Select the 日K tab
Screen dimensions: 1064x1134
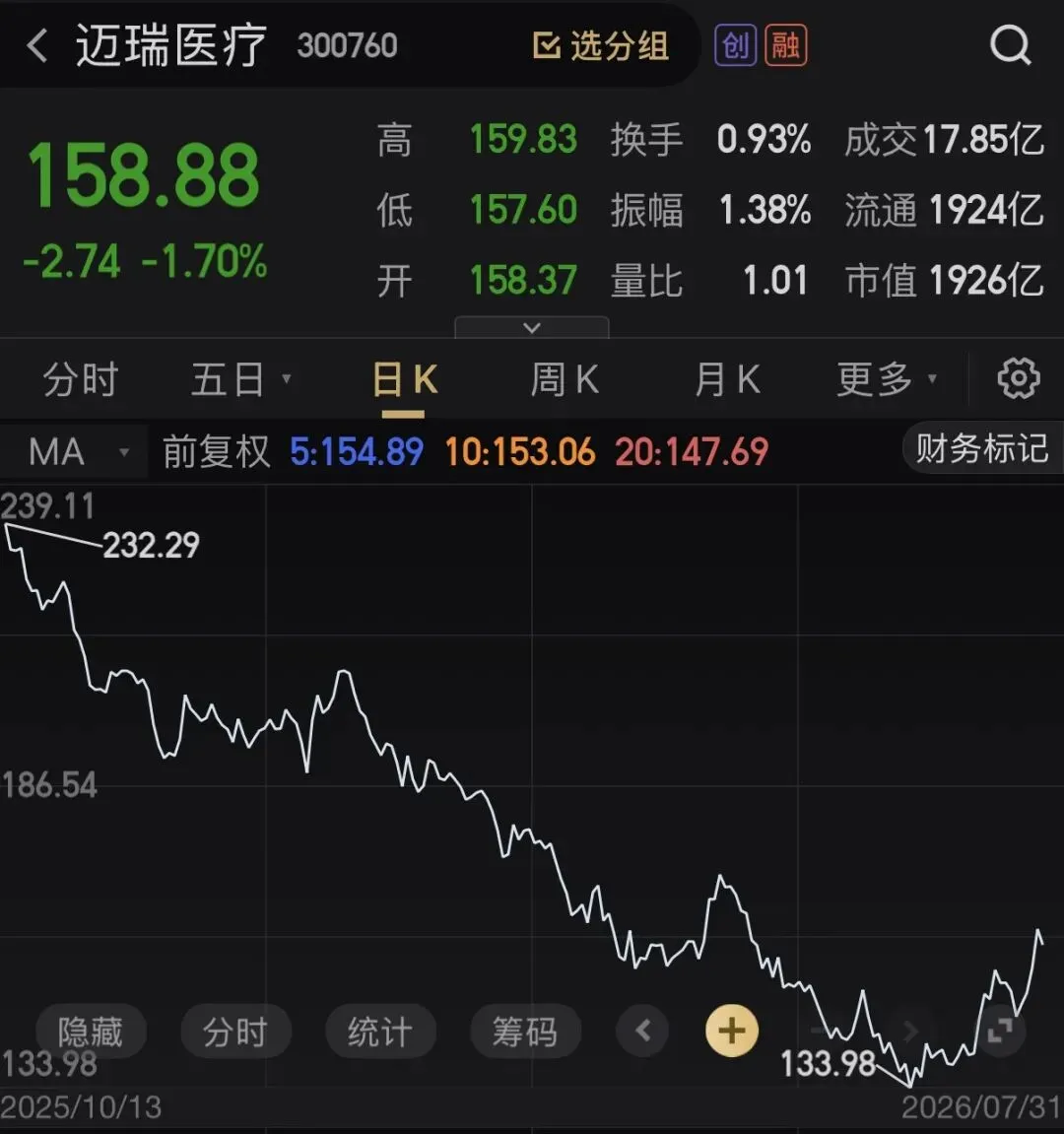404,379
